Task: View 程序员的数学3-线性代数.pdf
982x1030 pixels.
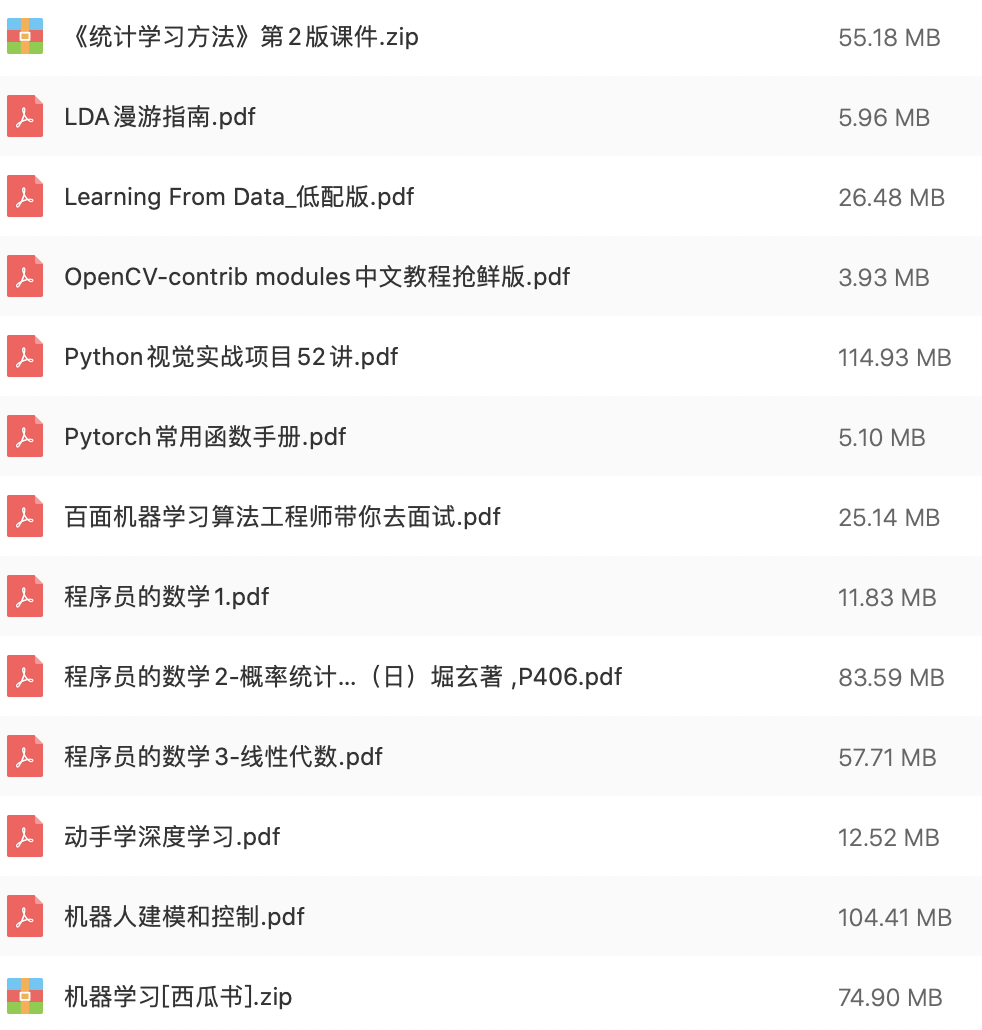Action: pyautogui.click(x=223, y=757)
